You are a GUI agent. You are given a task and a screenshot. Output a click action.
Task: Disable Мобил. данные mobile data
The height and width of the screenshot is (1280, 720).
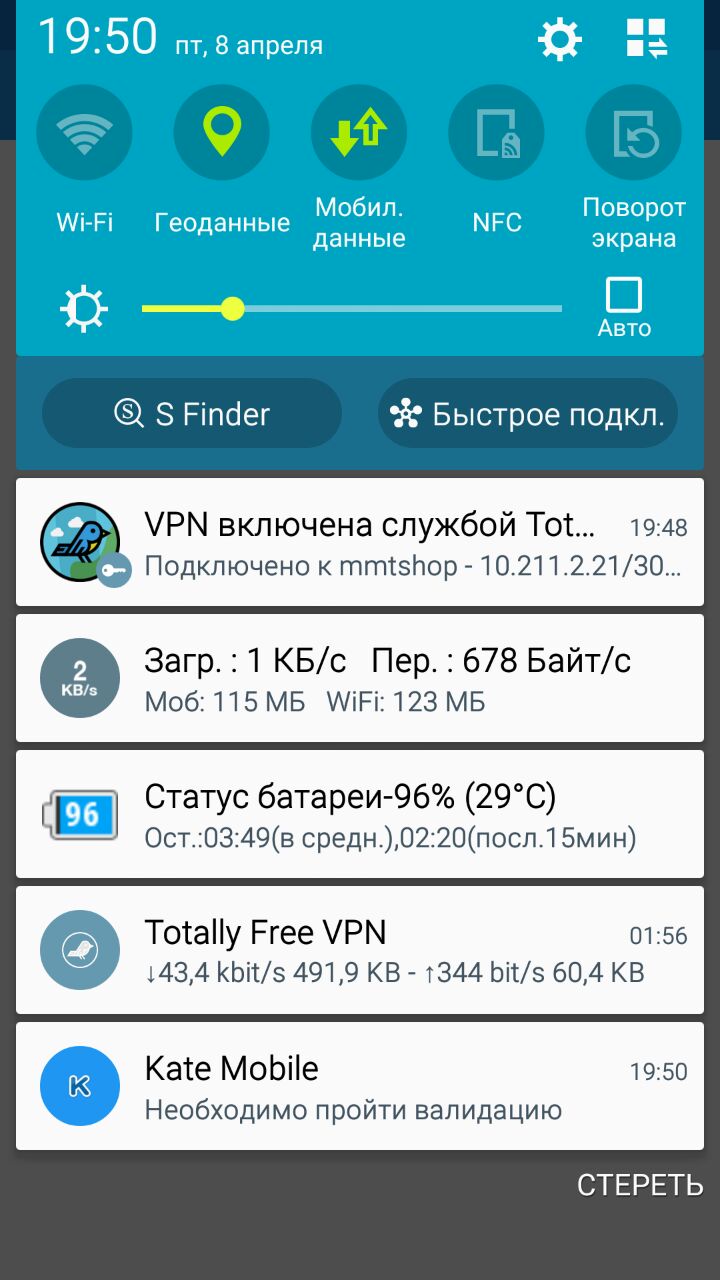coord(359,133)
